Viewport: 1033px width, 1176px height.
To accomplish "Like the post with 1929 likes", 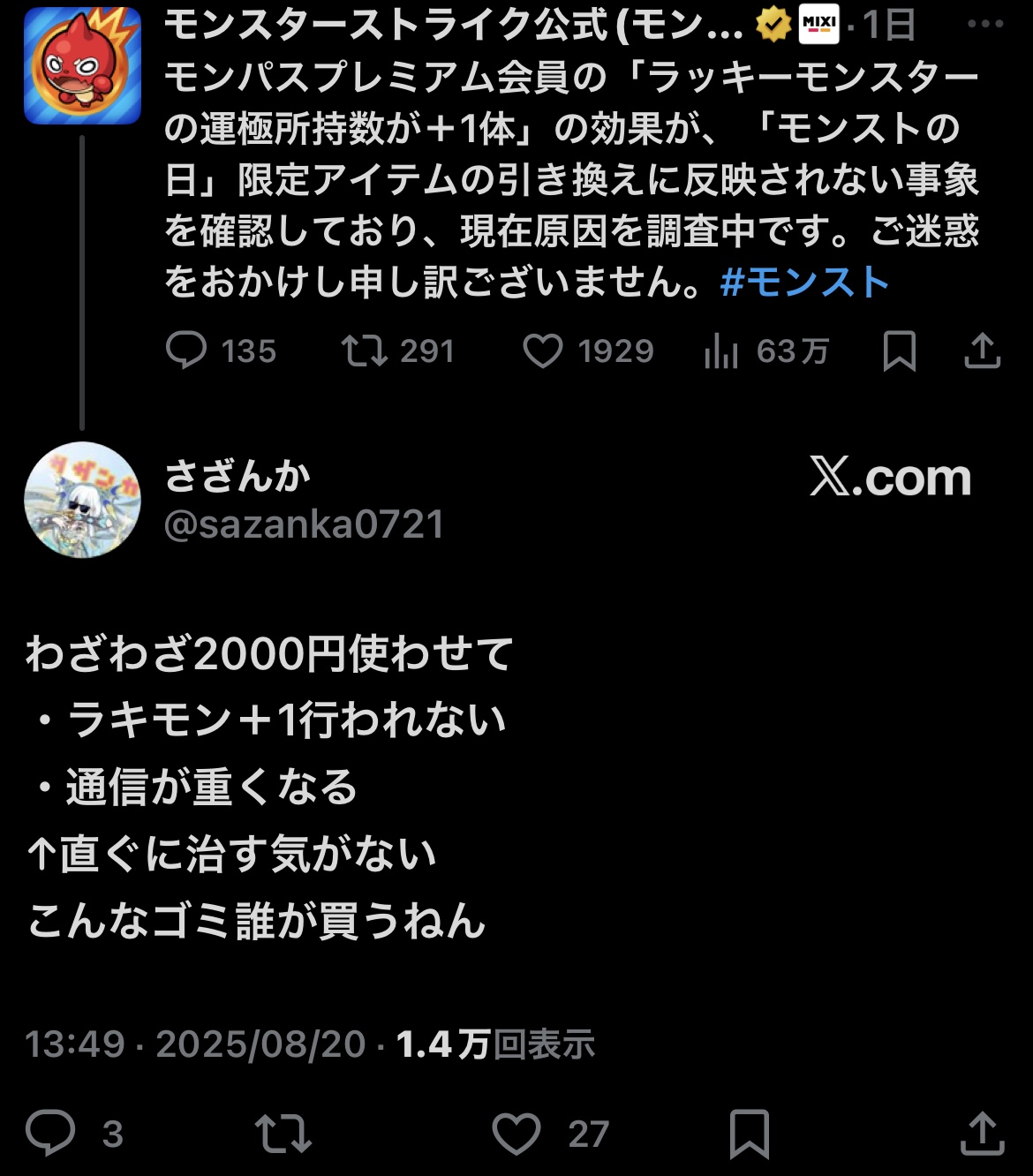I will pyautogui.click(x=543, y=351).
